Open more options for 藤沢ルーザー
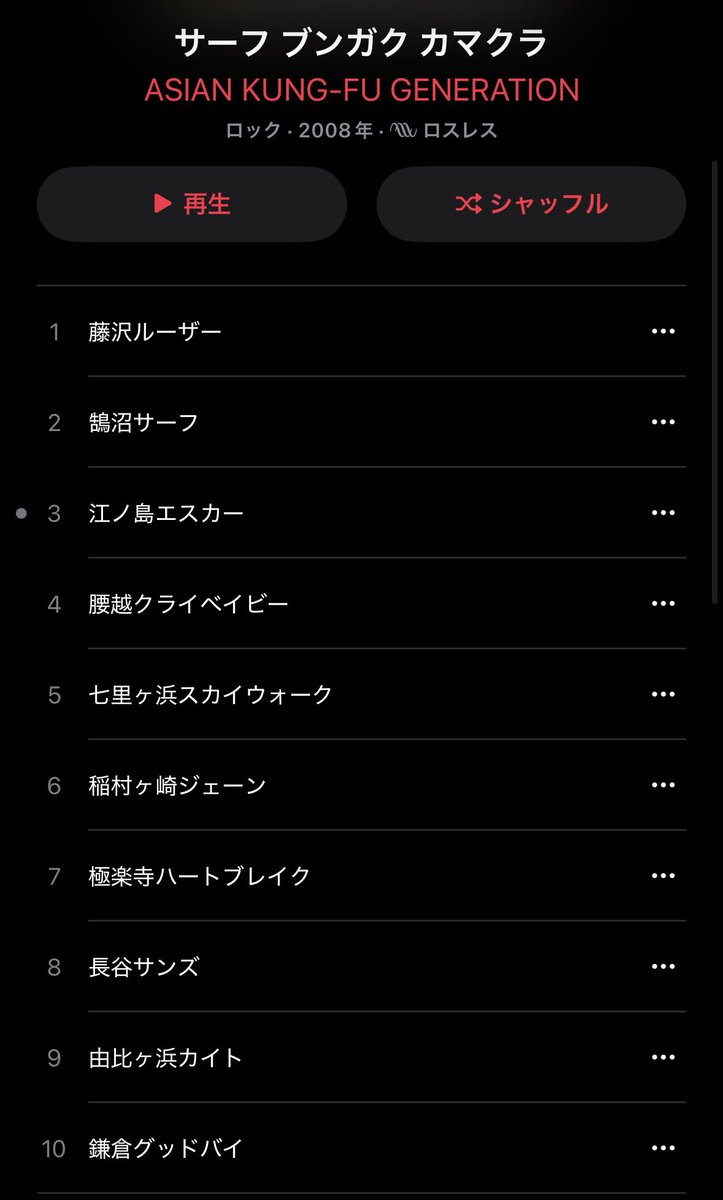Viewport: 723px width, 1200px height. [x=663, y=332]
